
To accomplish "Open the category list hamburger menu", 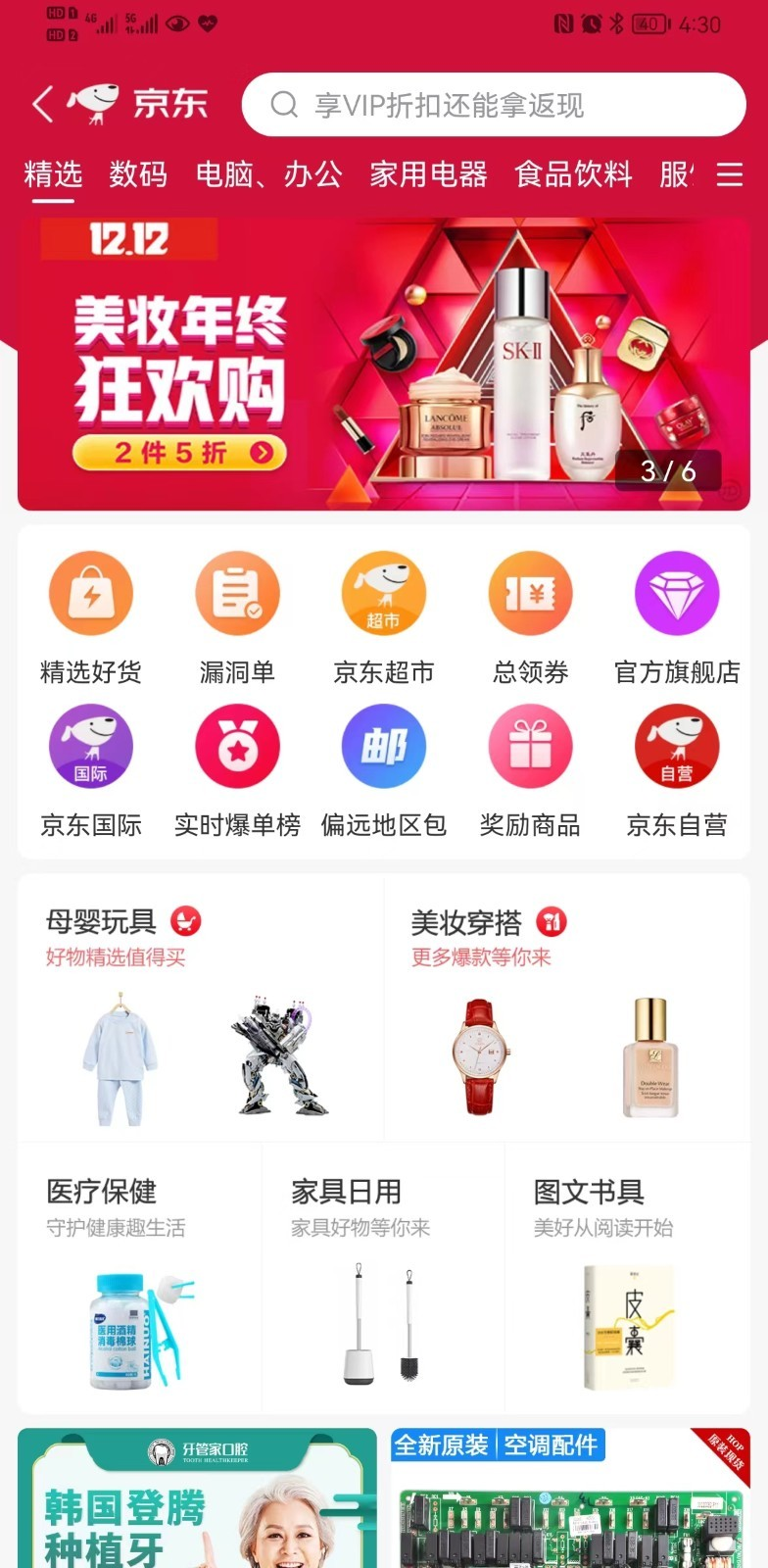I will pyautogui.click(x=729, y=174).
